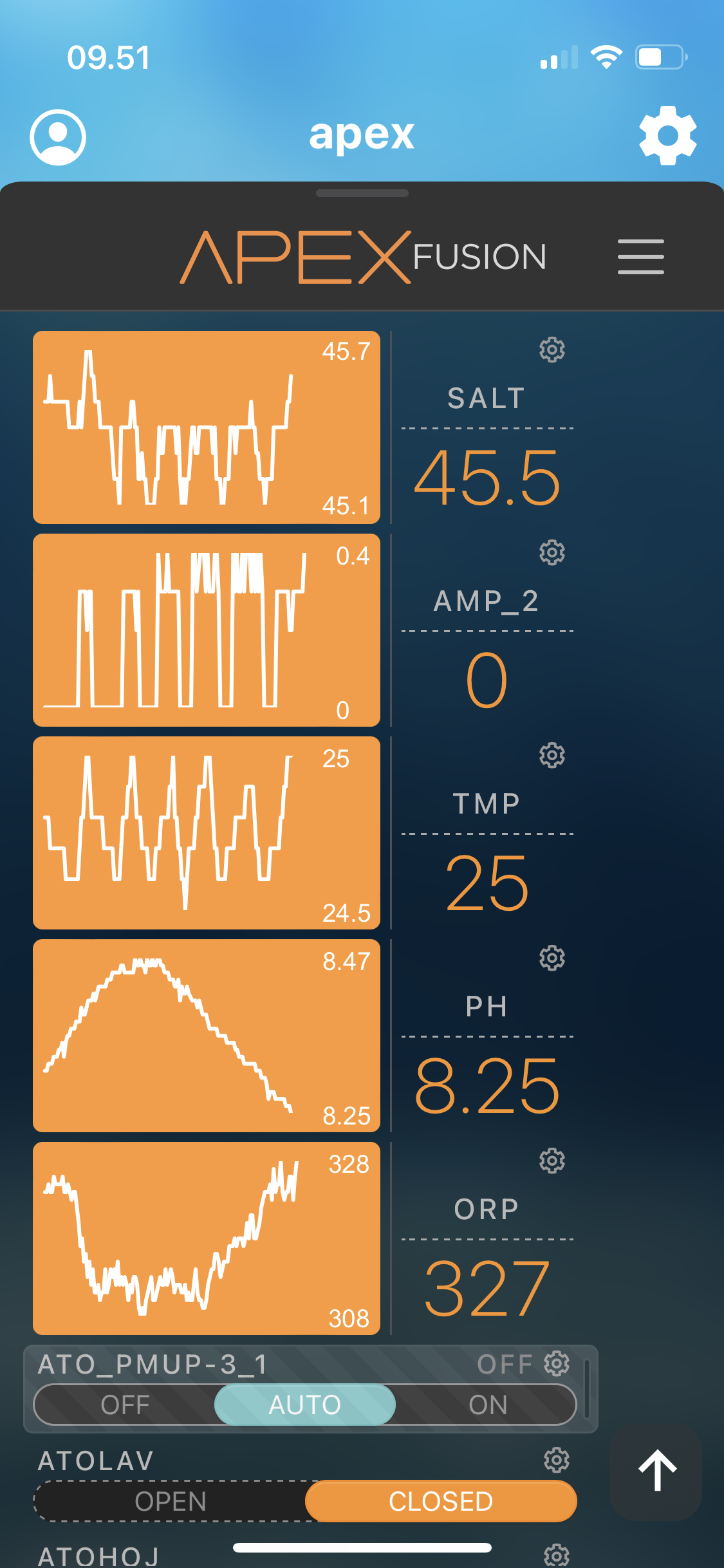The image size is (724, 1568).
Task: Set ATO_PMUP-3_1 to OFF
Action: coord(125,1405)
